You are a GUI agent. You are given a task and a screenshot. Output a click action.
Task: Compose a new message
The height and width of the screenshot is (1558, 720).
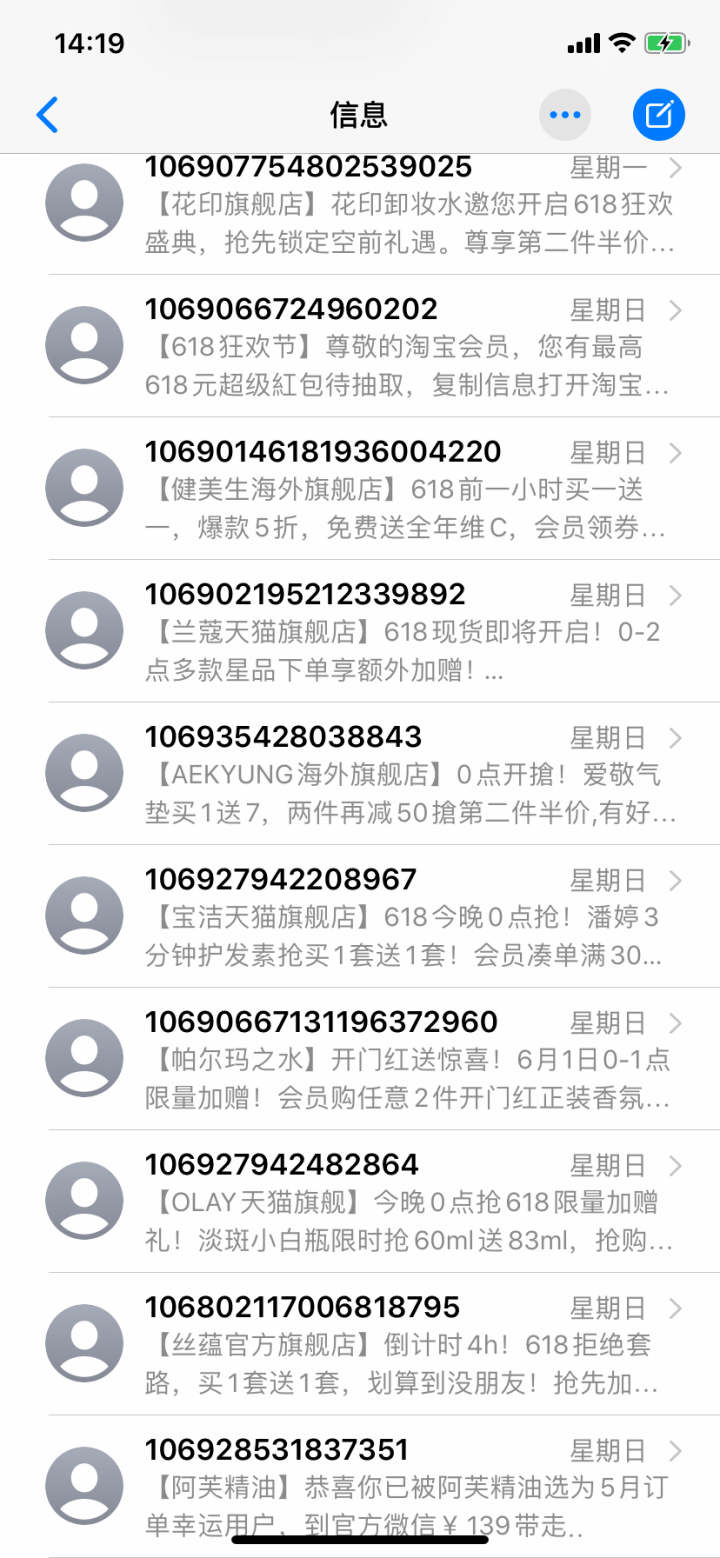click(x=658, y=115)
